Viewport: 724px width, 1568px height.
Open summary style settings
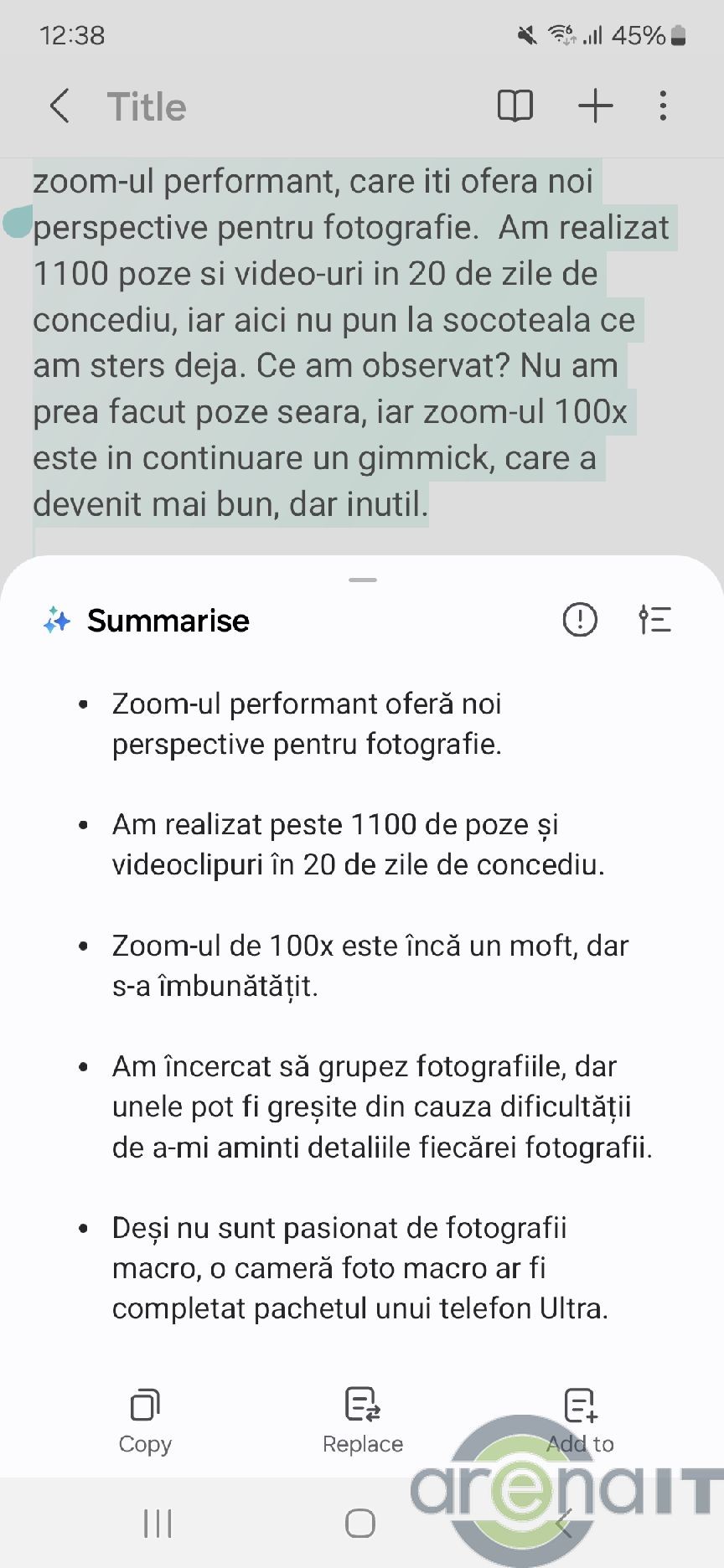654,620
